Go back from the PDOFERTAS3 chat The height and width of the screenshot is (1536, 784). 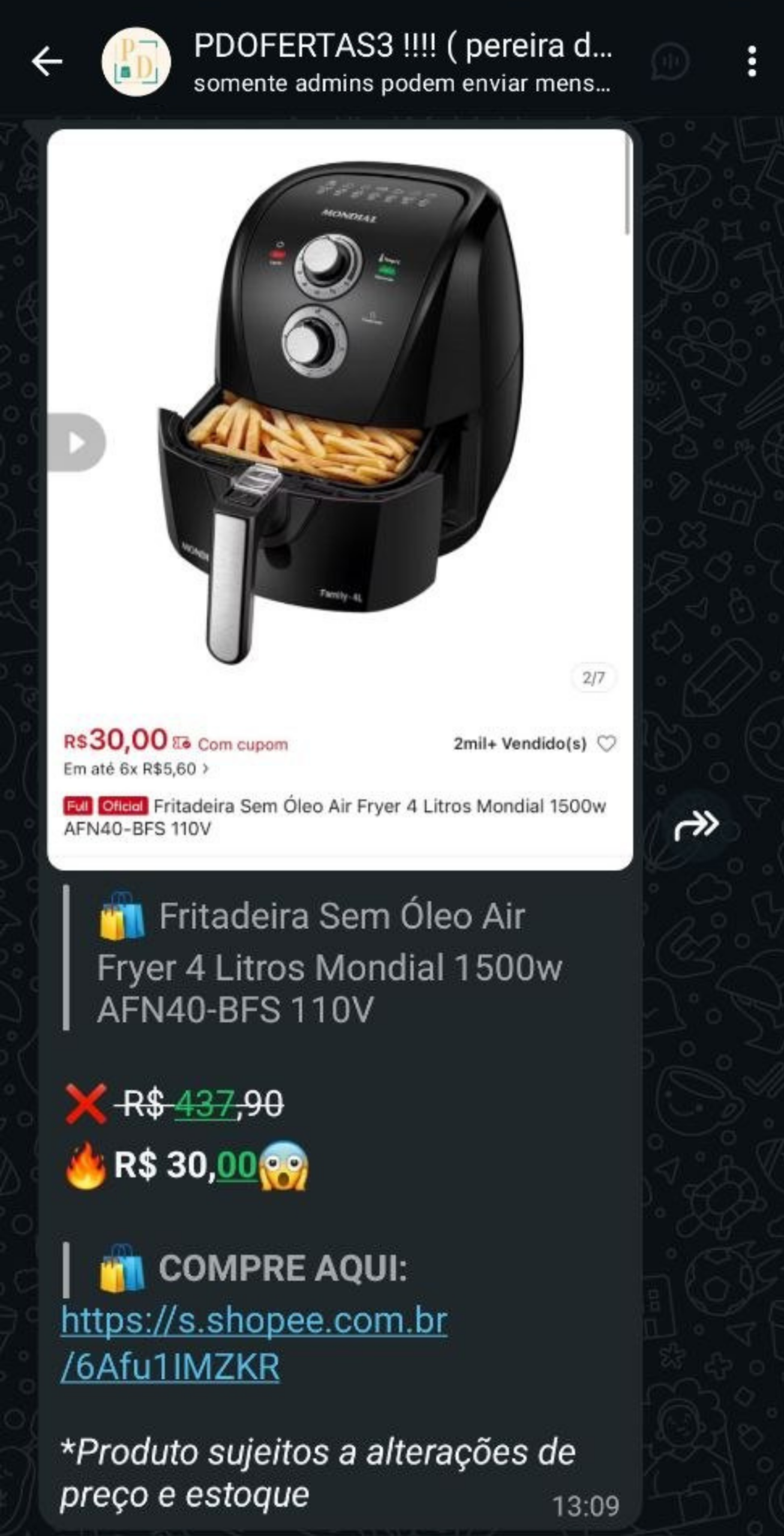coord(47,61)
